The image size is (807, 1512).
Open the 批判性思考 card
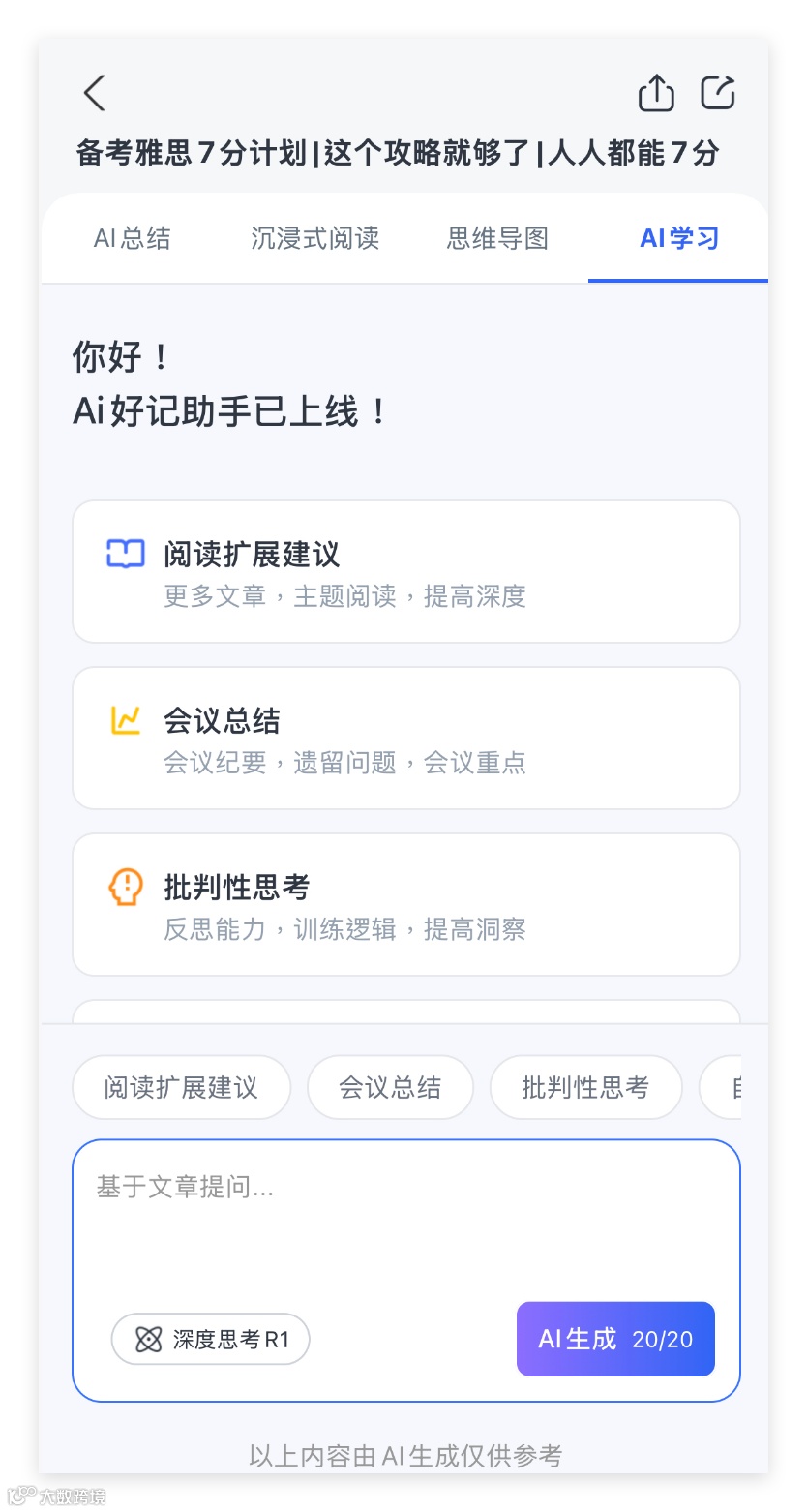[406, 904]
